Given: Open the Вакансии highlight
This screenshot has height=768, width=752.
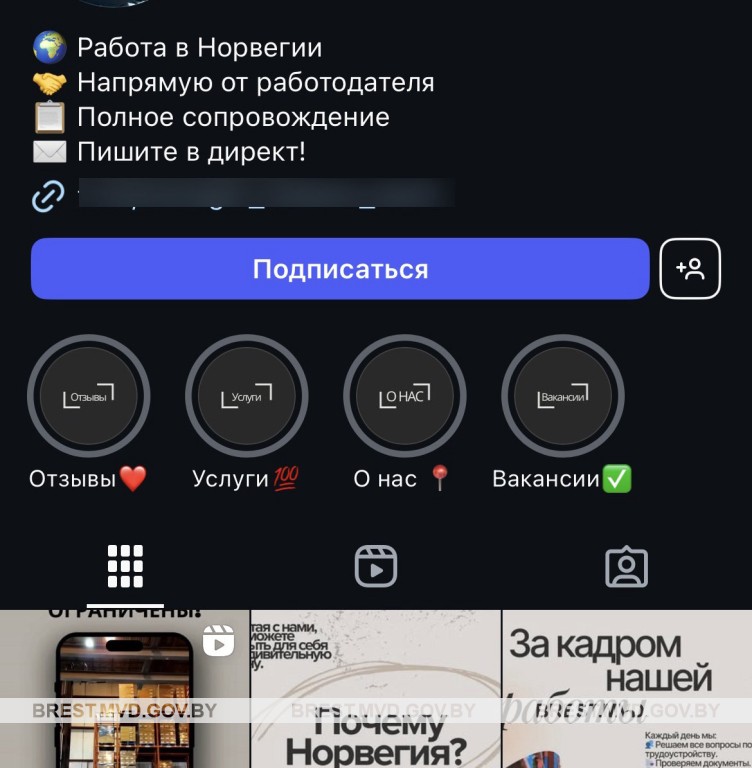Looking at the screenshot, I should tap(562, 396).
